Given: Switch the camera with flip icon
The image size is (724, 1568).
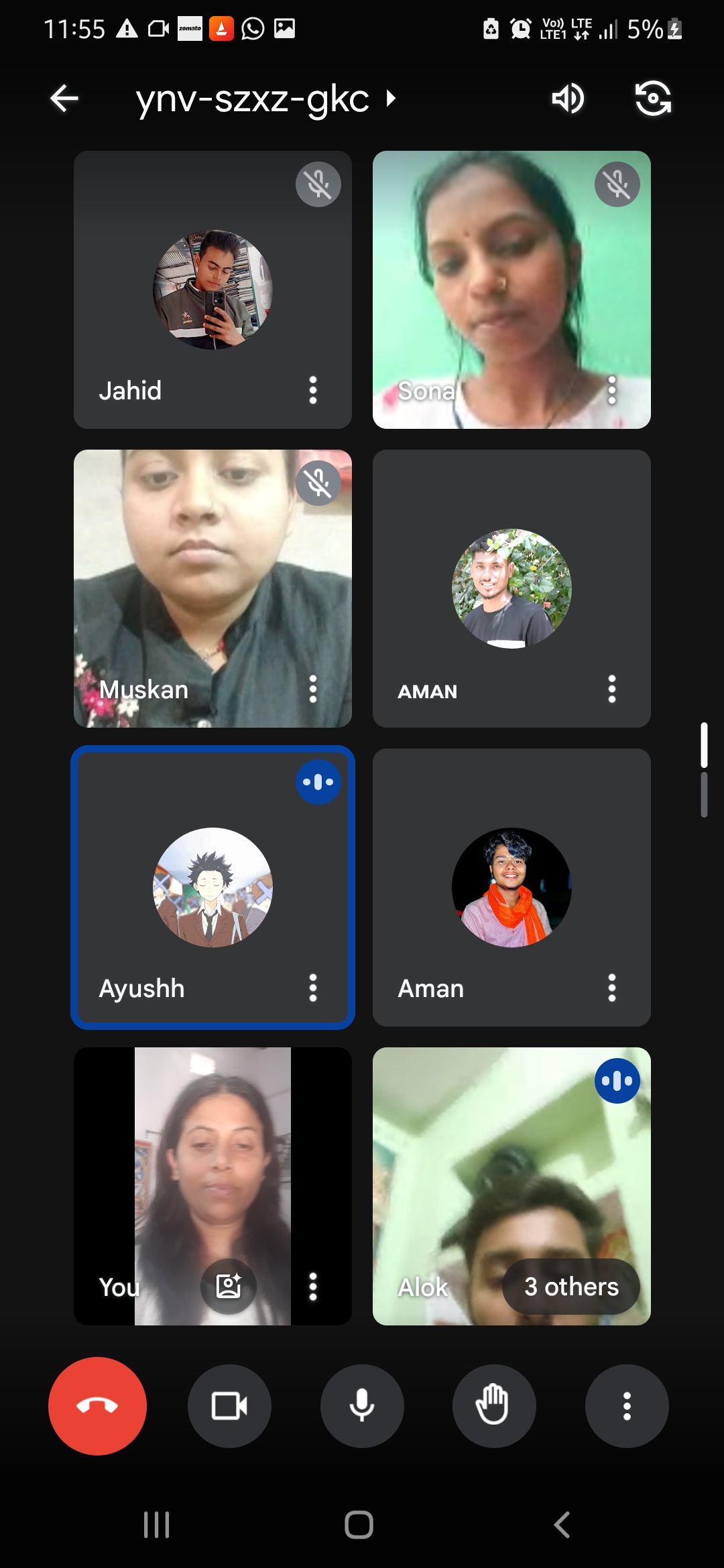Looking at the screenshot, I should (x=653, y=99).
